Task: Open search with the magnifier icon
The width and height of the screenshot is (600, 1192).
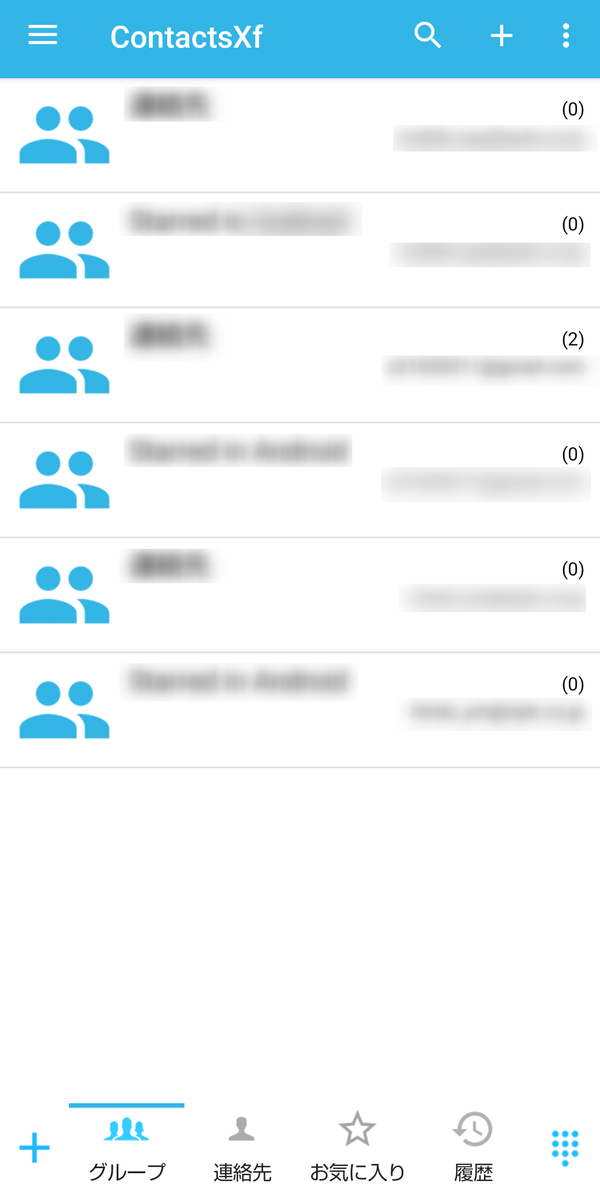Action: pyautogui.click(x=428, y=36)
